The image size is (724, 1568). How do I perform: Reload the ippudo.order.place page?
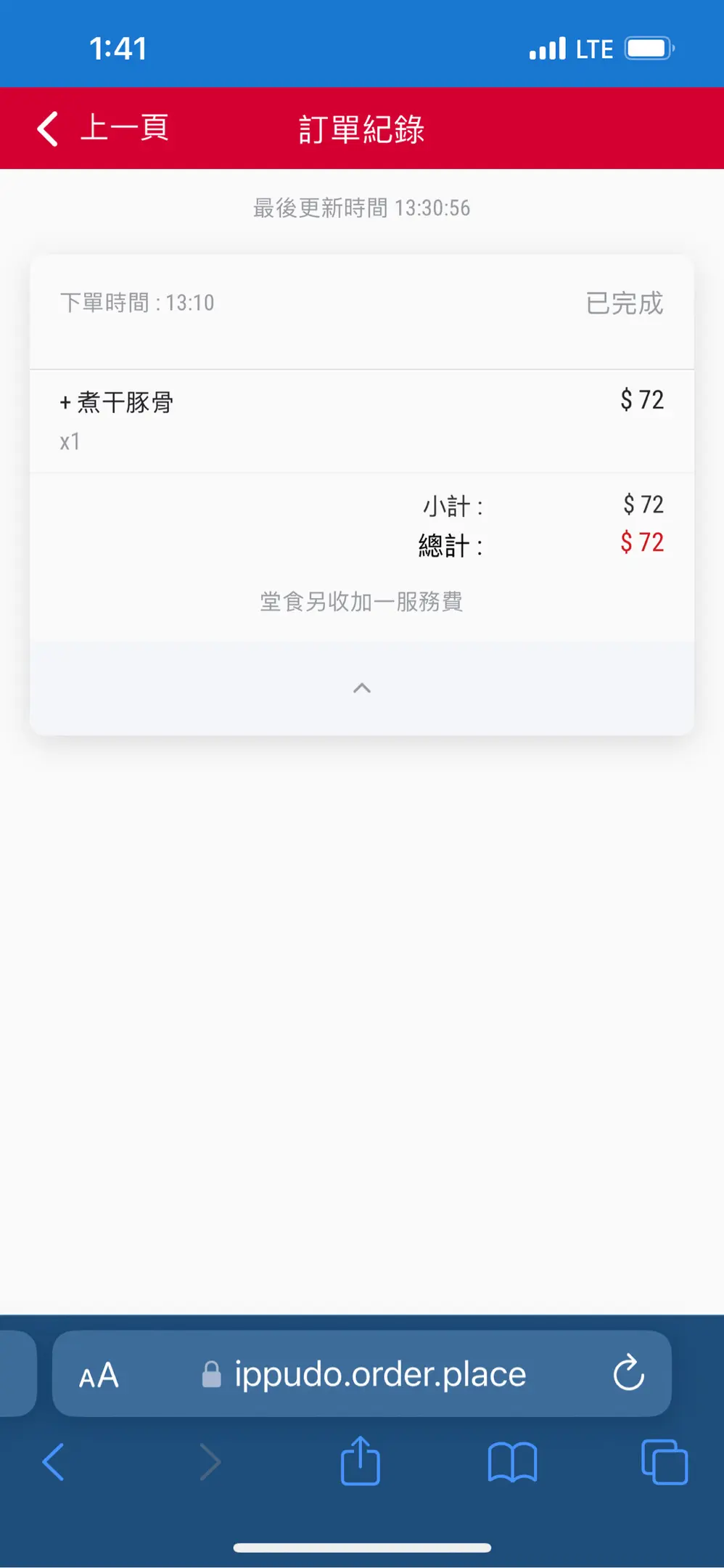tap(628, 1373)
